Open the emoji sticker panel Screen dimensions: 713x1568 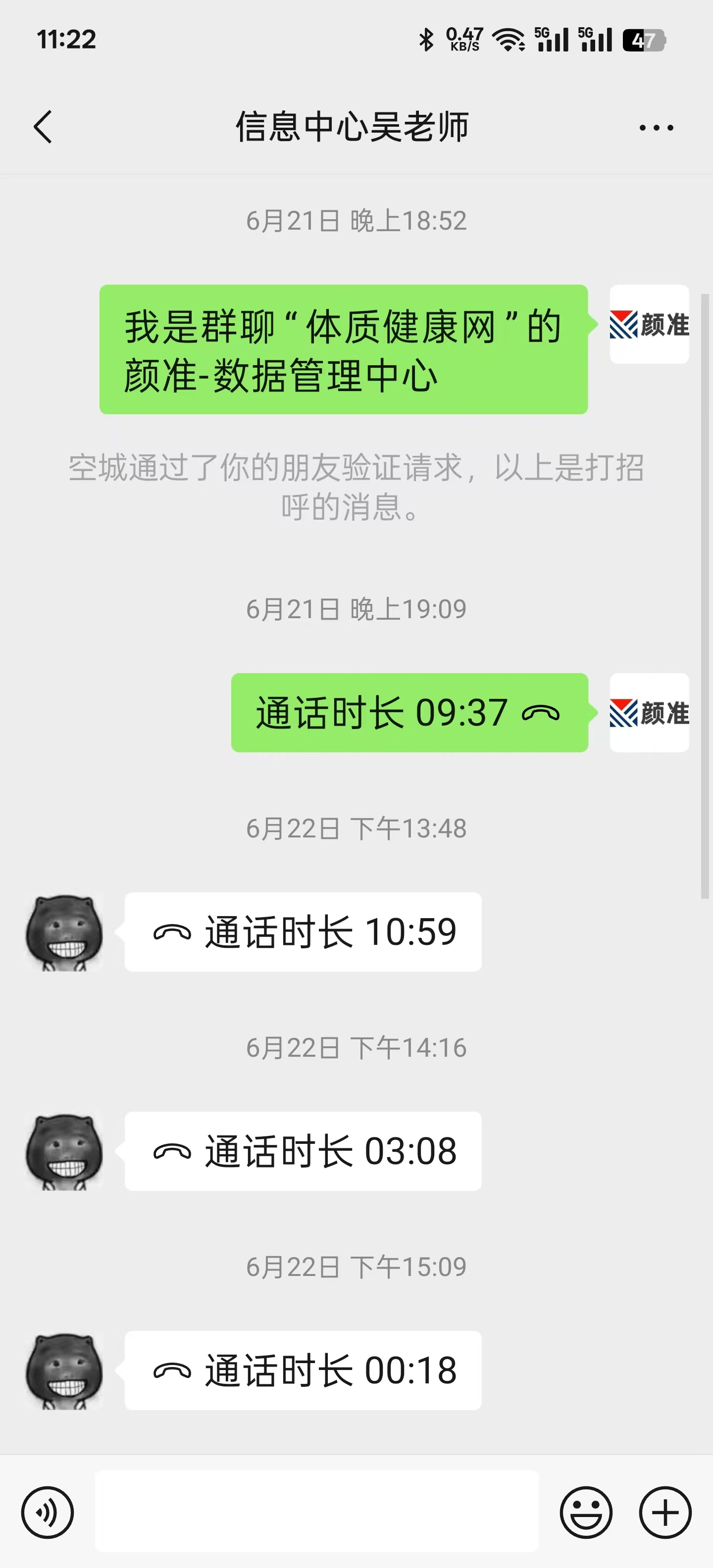586,1512
